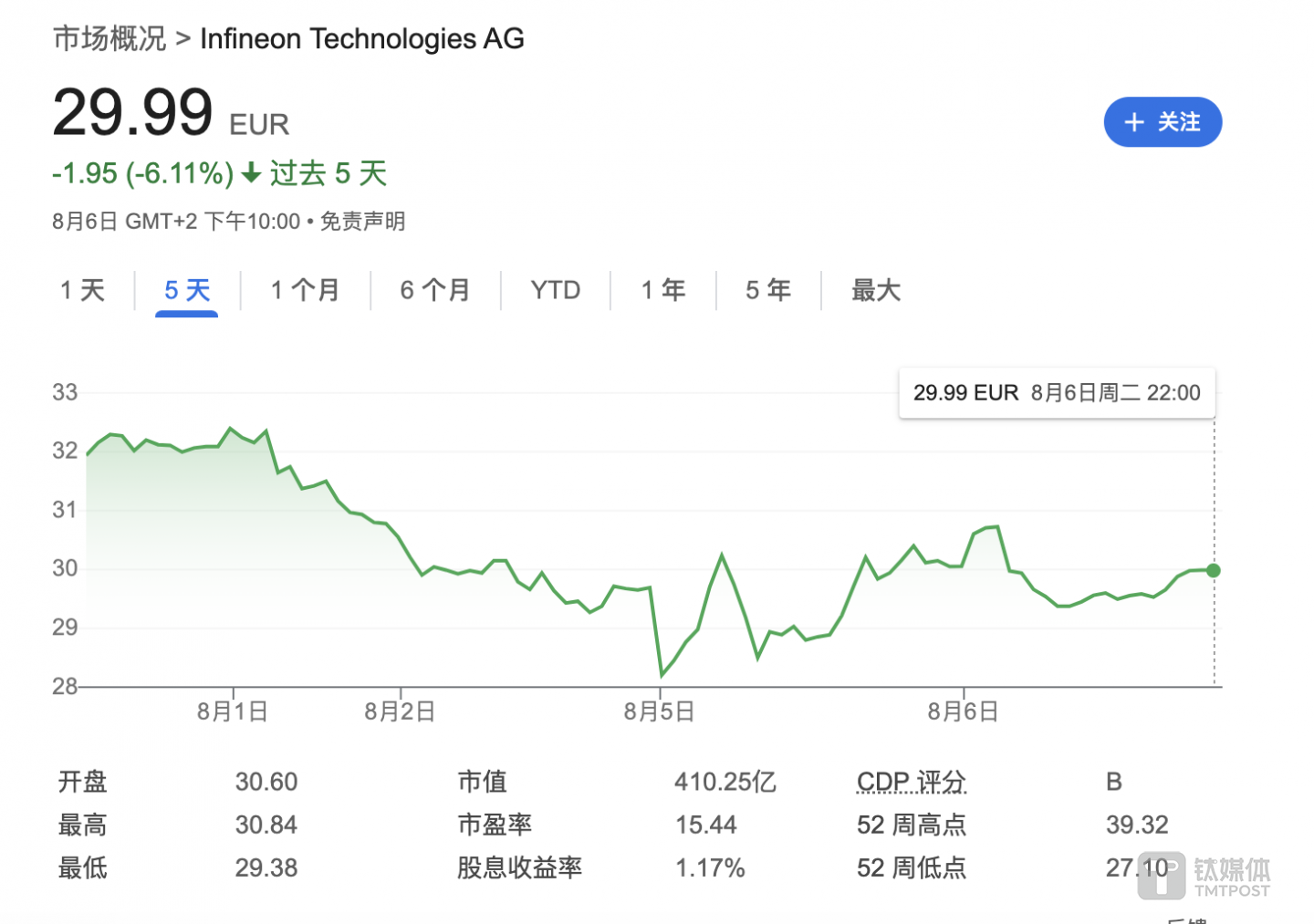Image resolution: width=1314 pixels, height=924 pixels.
Task: Switch the chart to 1 天
Action: (83, 290)
